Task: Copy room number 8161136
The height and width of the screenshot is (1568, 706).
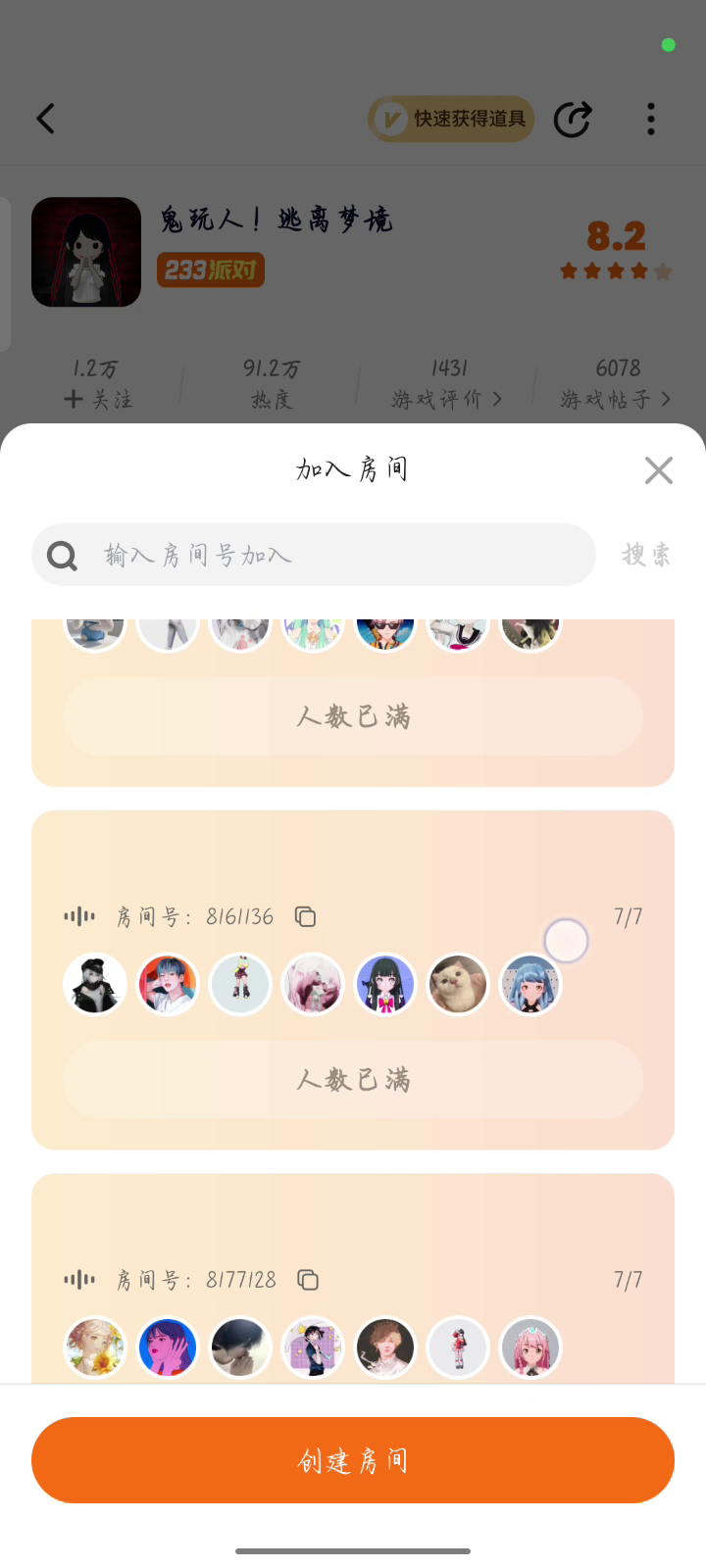Action: click(x=305, y=916)
